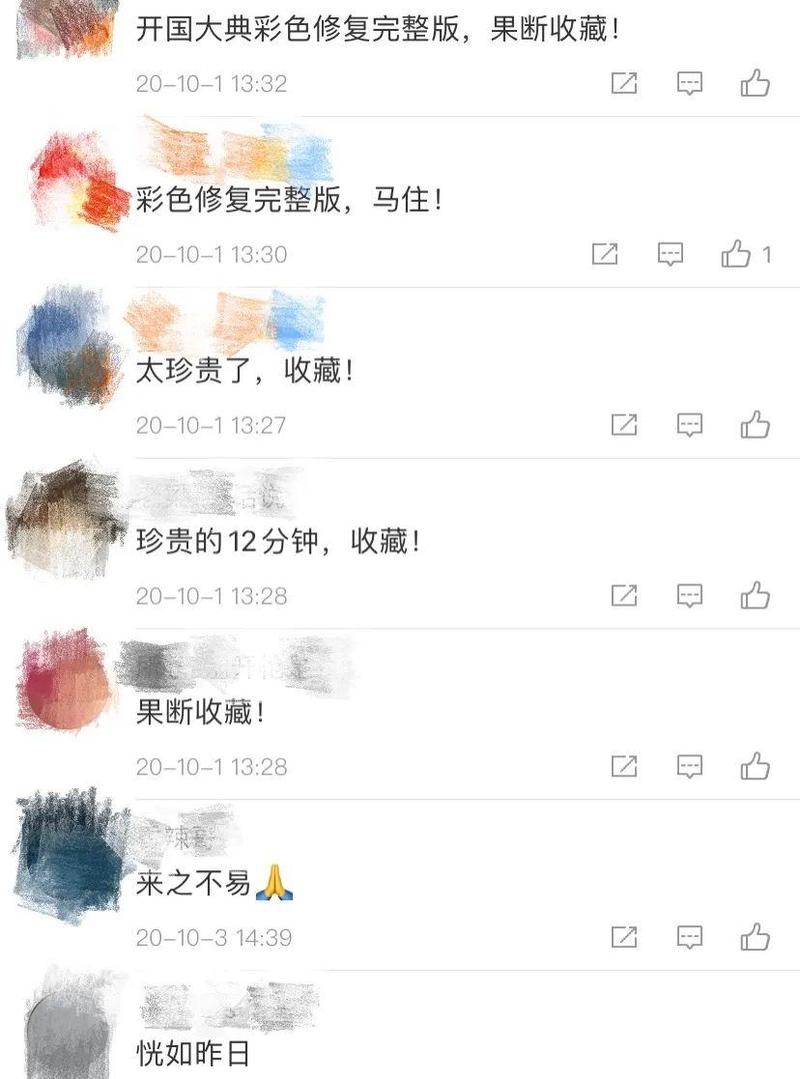Comment on the 13:28 '果断收藏！' reply
Screen dimensions: 800x1079
click(689, 768)
